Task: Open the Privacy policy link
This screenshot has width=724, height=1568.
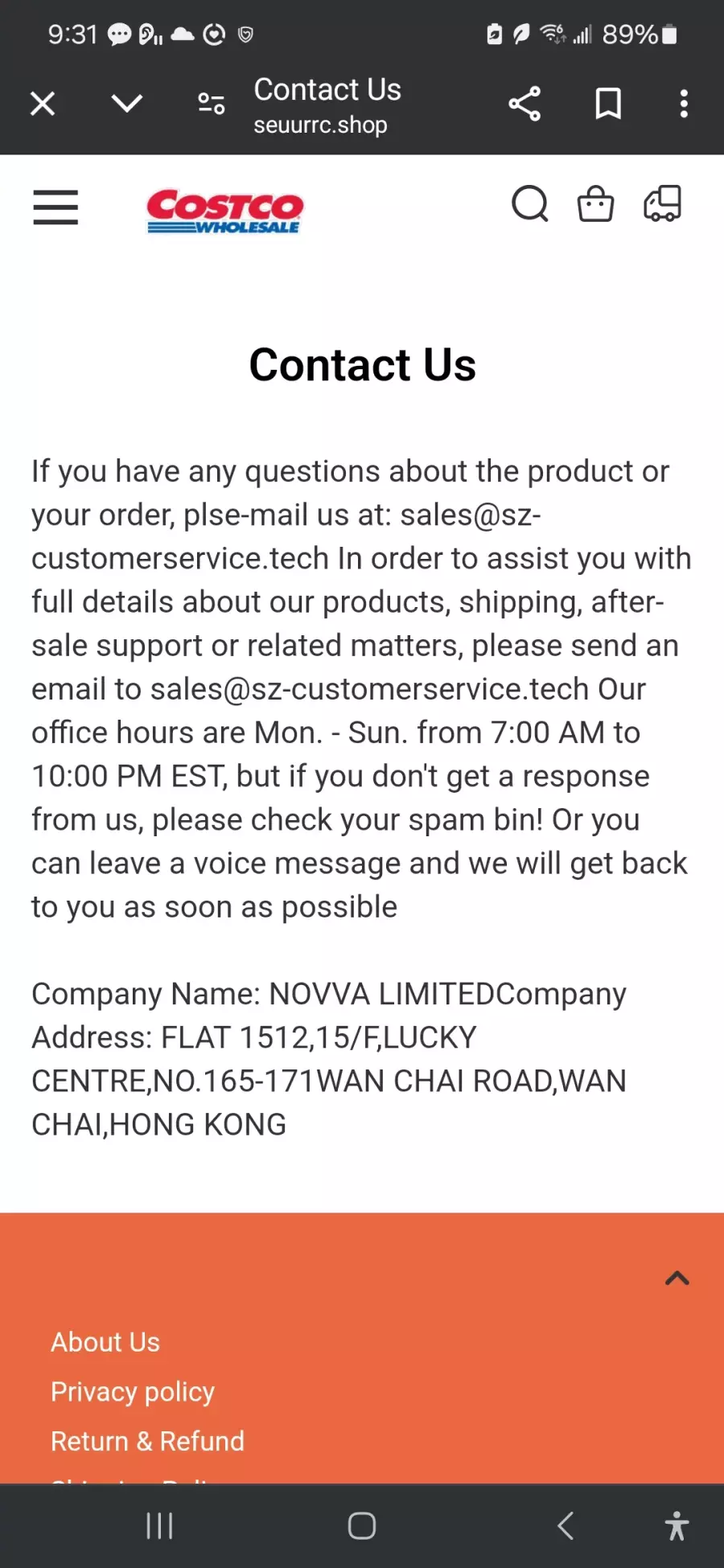Action: tap(133, 1392)
